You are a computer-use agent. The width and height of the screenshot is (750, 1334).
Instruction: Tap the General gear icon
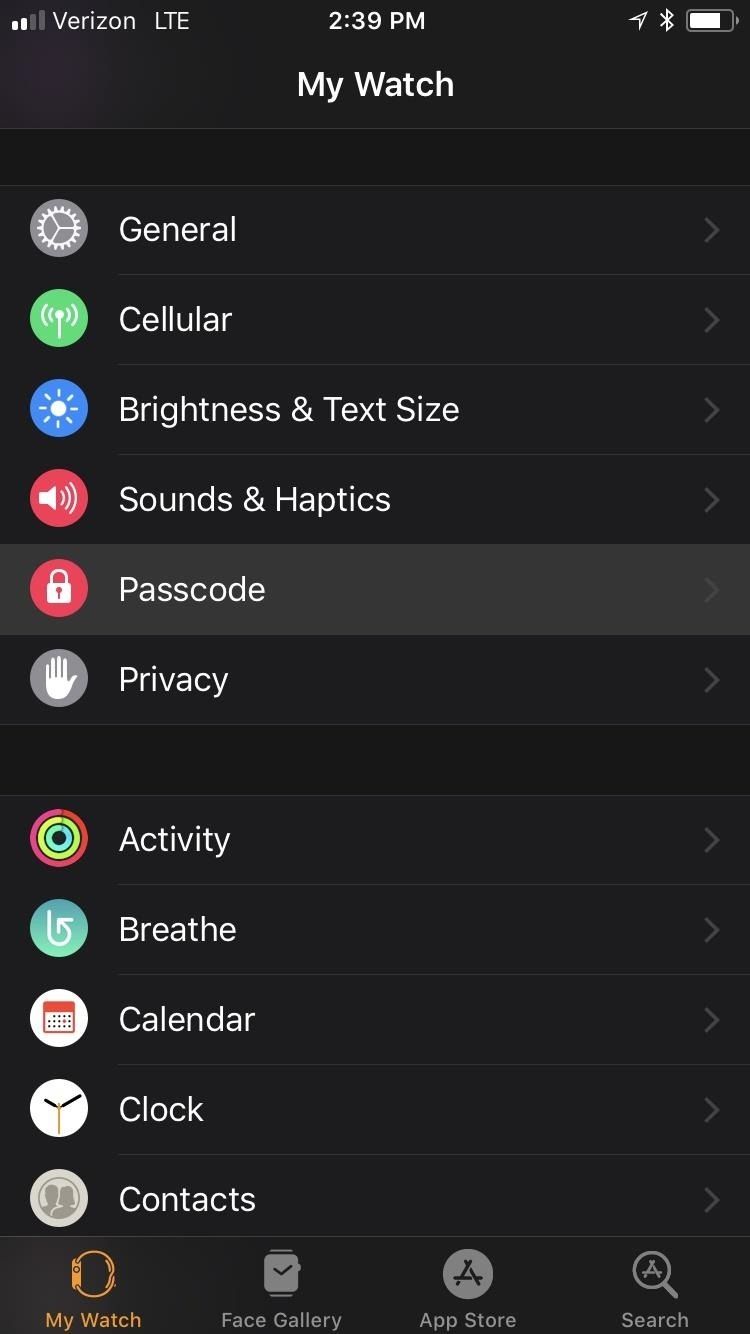[x=59, y=228]
